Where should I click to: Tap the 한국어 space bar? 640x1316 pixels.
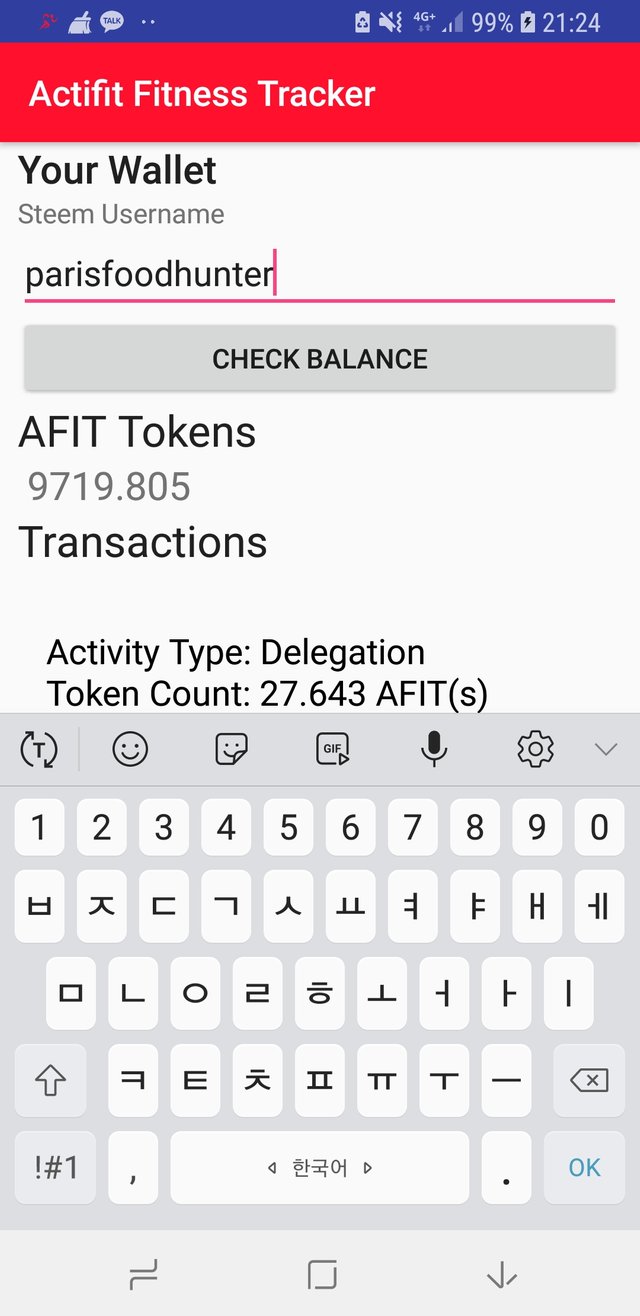coord(319,1167)
